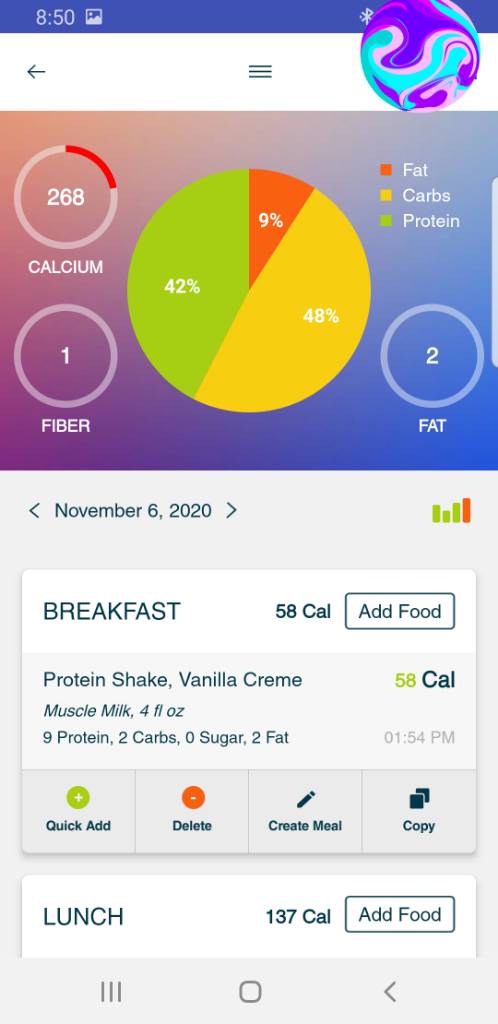Quick Add for the protein shake
This screenshot has width=498, height=1024.
(78, 811)
